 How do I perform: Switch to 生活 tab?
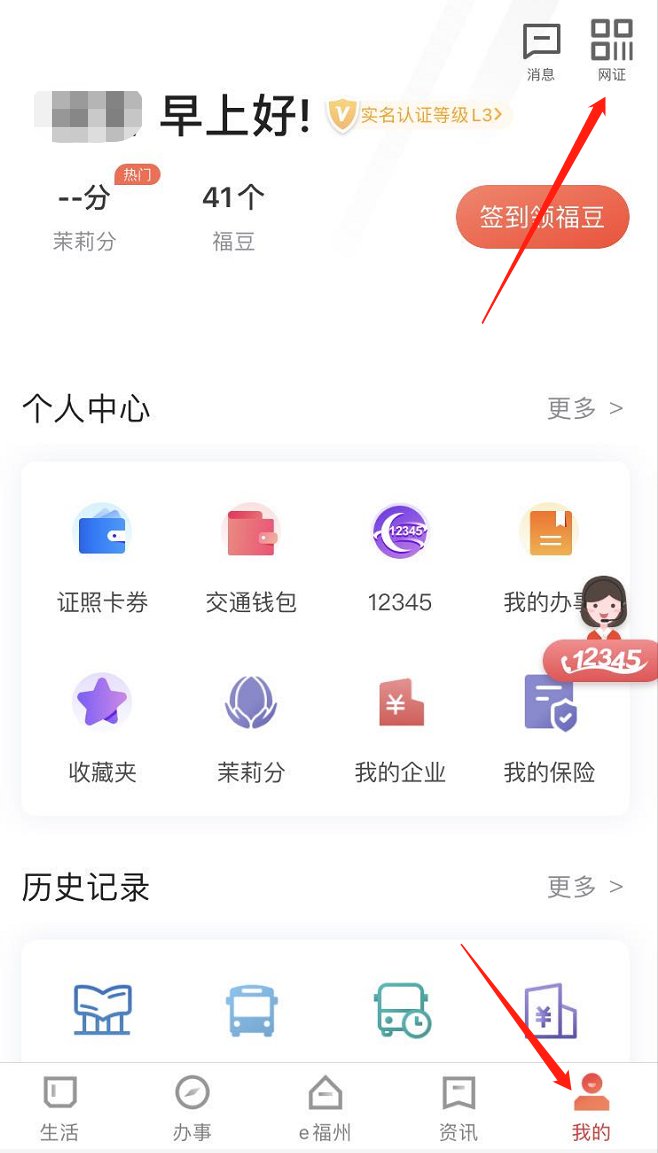(59, 1108)
